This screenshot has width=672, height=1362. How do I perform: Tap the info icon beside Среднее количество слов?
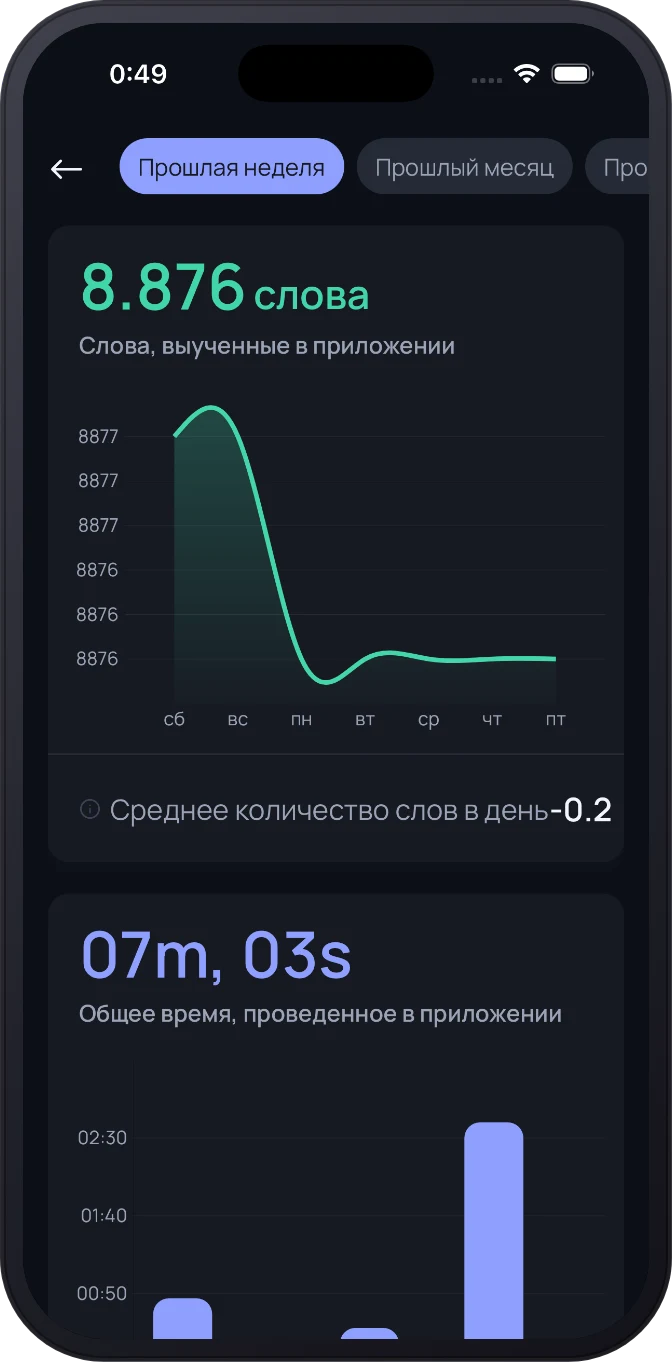[x=90, y=810]
